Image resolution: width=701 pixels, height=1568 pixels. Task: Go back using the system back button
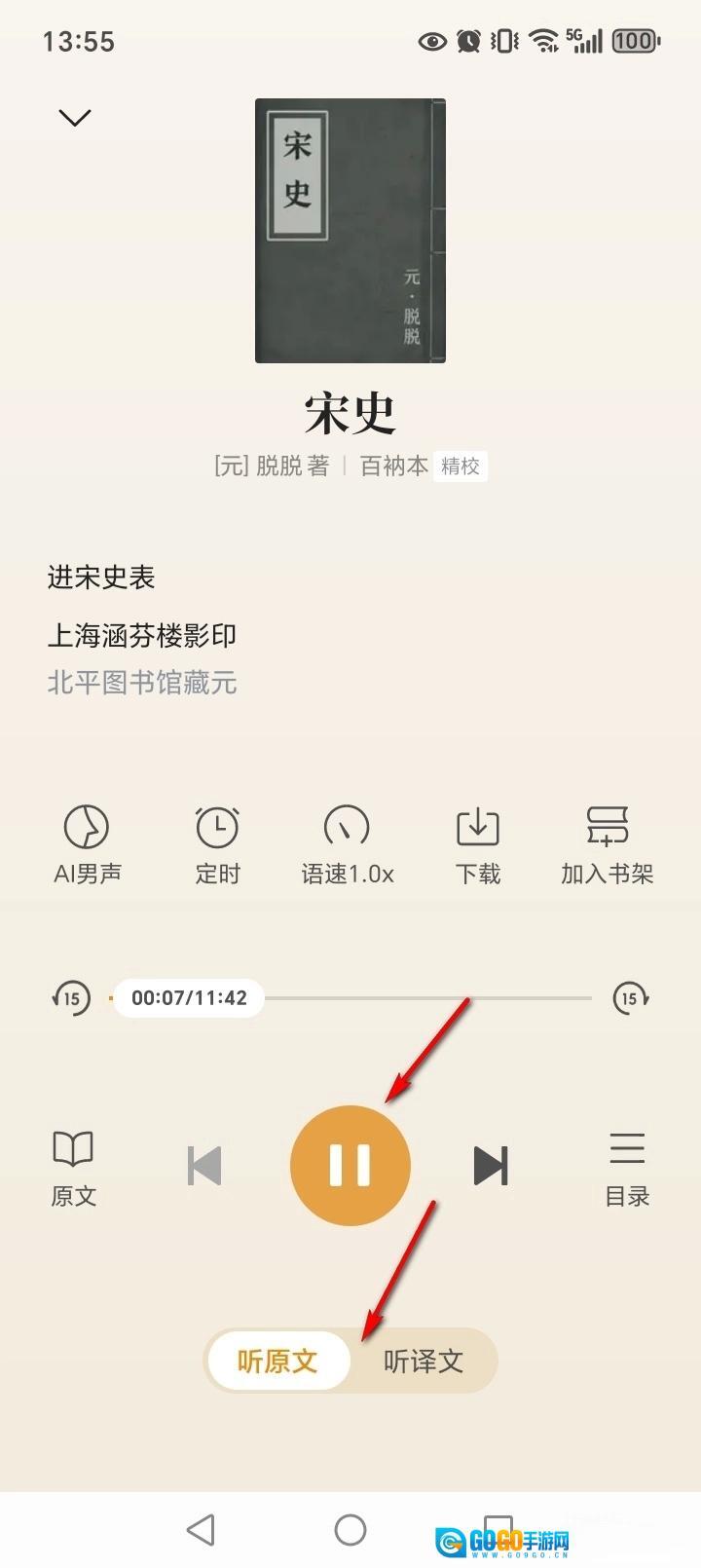coord(201,1530)
